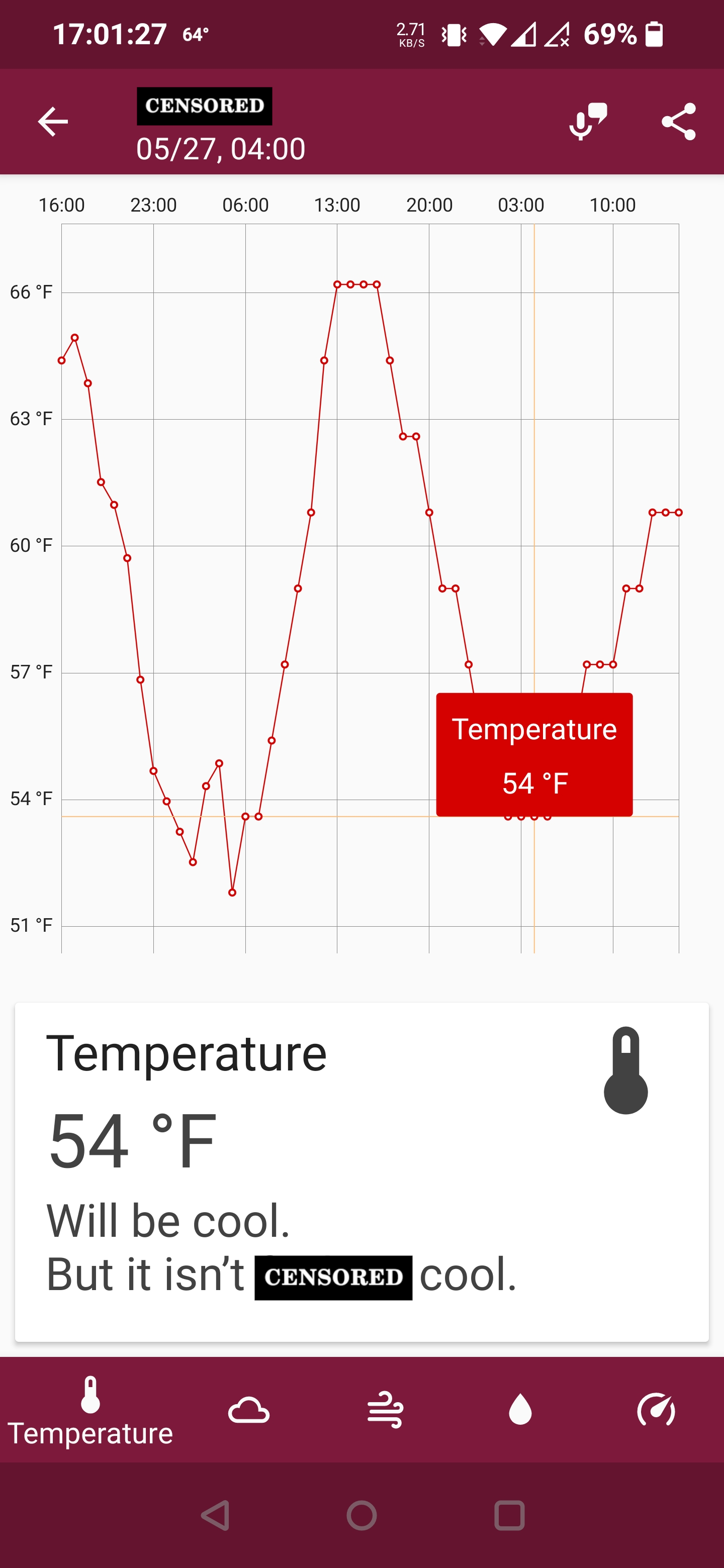The width and height of the screenshot is (724, 1568).
Task: Select the Temperature tab
Action: tap(90, 1409)
